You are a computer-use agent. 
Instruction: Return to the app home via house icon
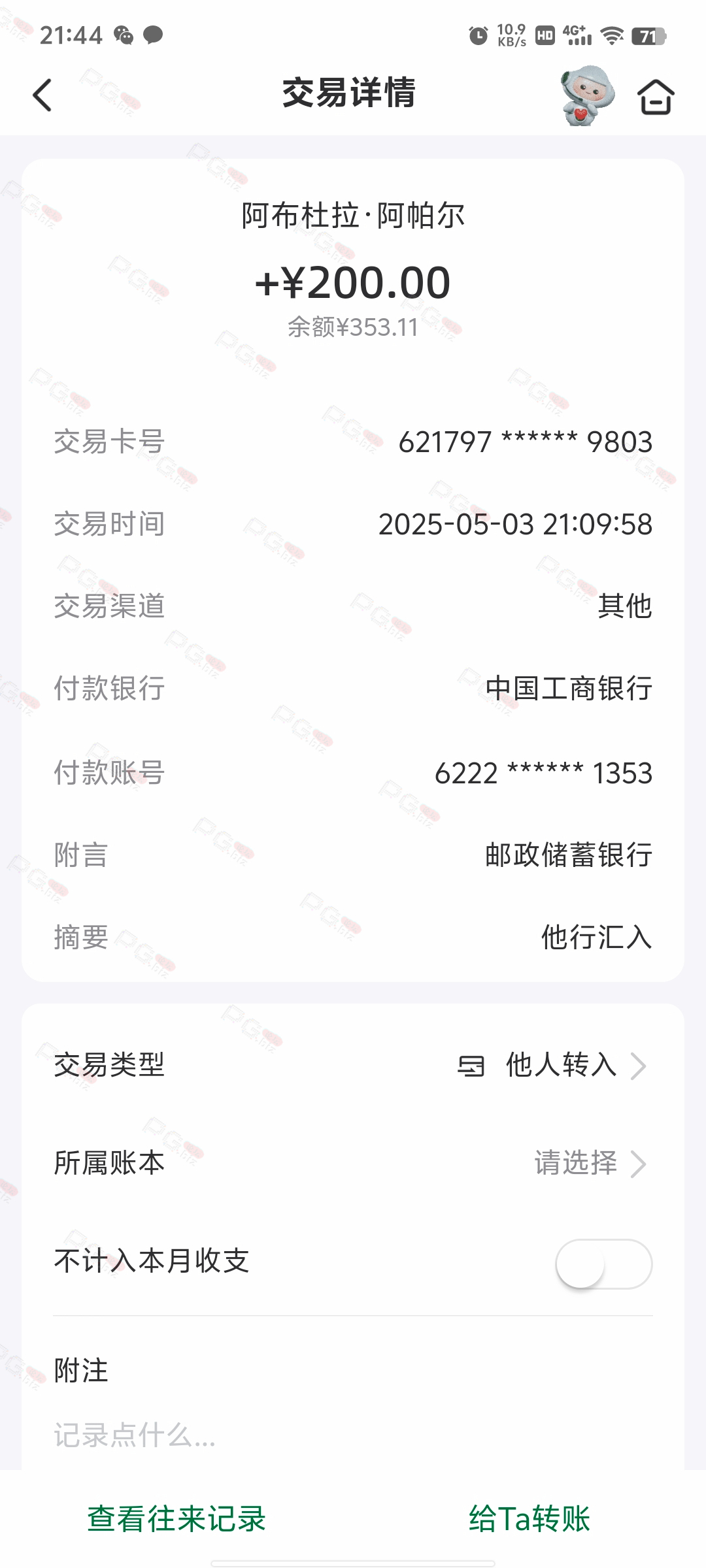pyautogui.click(x=656, y=97)
